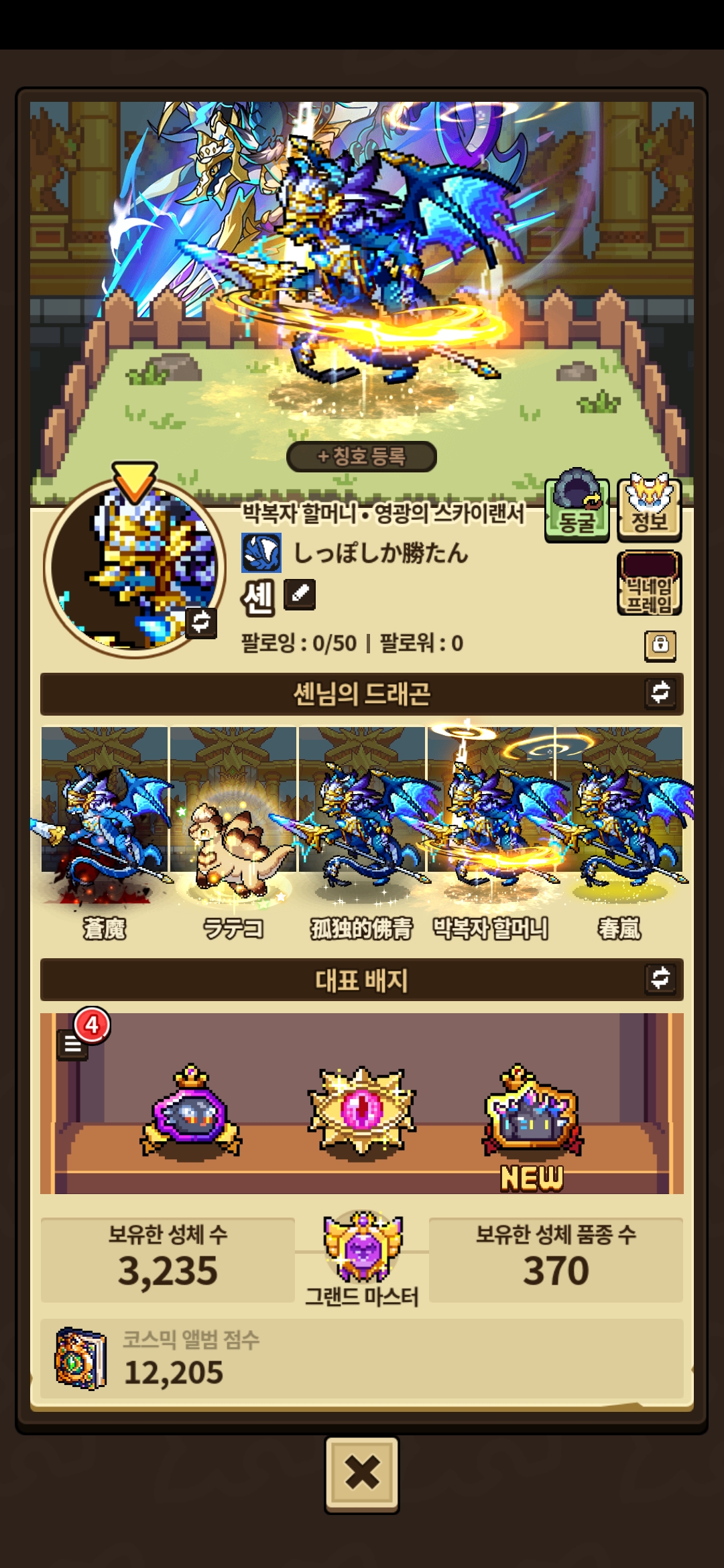
Task: Select the 蒼魔 dragon
Action: [x=104, y=831]
